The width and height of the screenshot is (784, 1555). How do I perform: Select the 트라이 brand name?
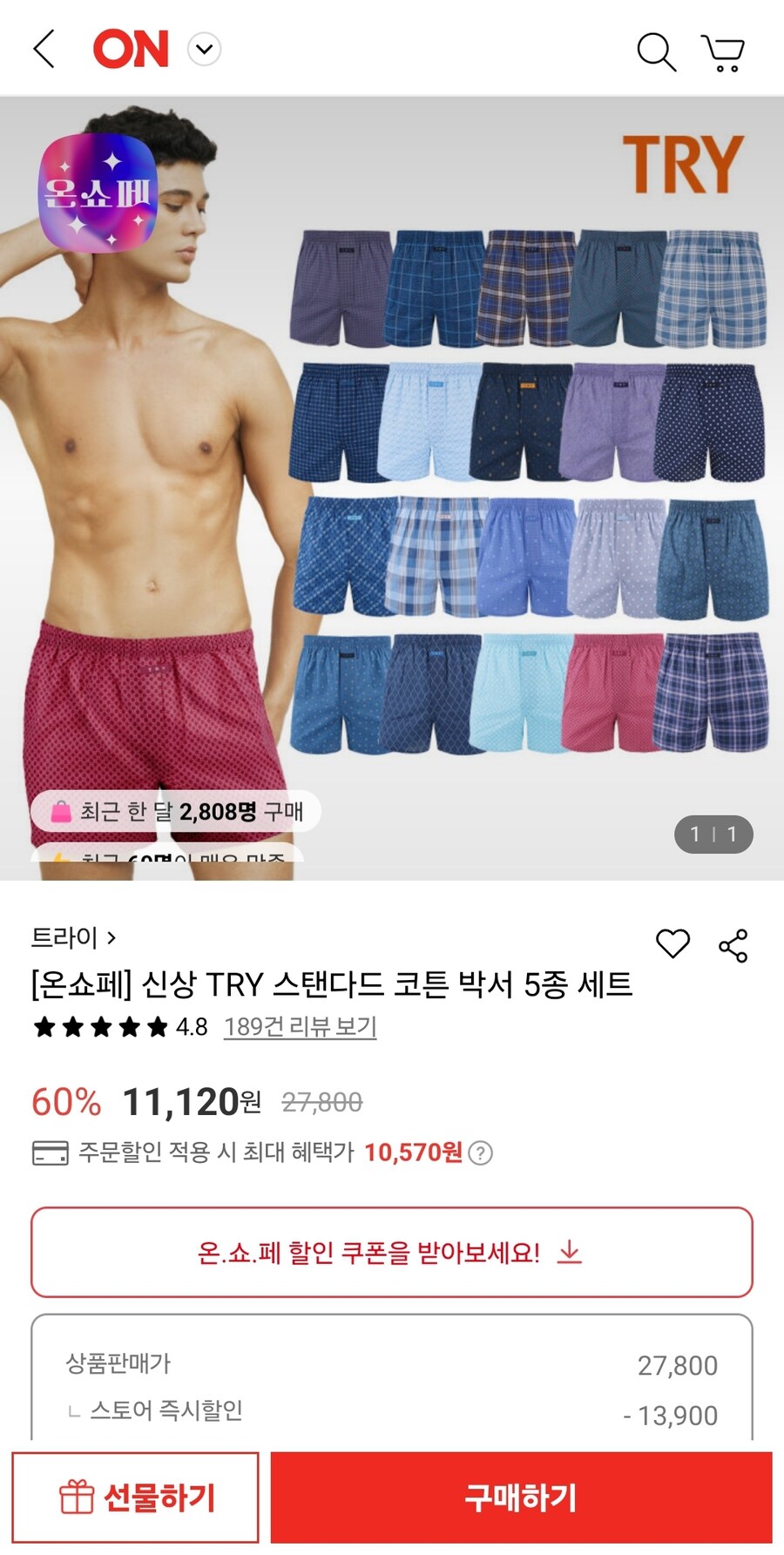coord(64,939)
